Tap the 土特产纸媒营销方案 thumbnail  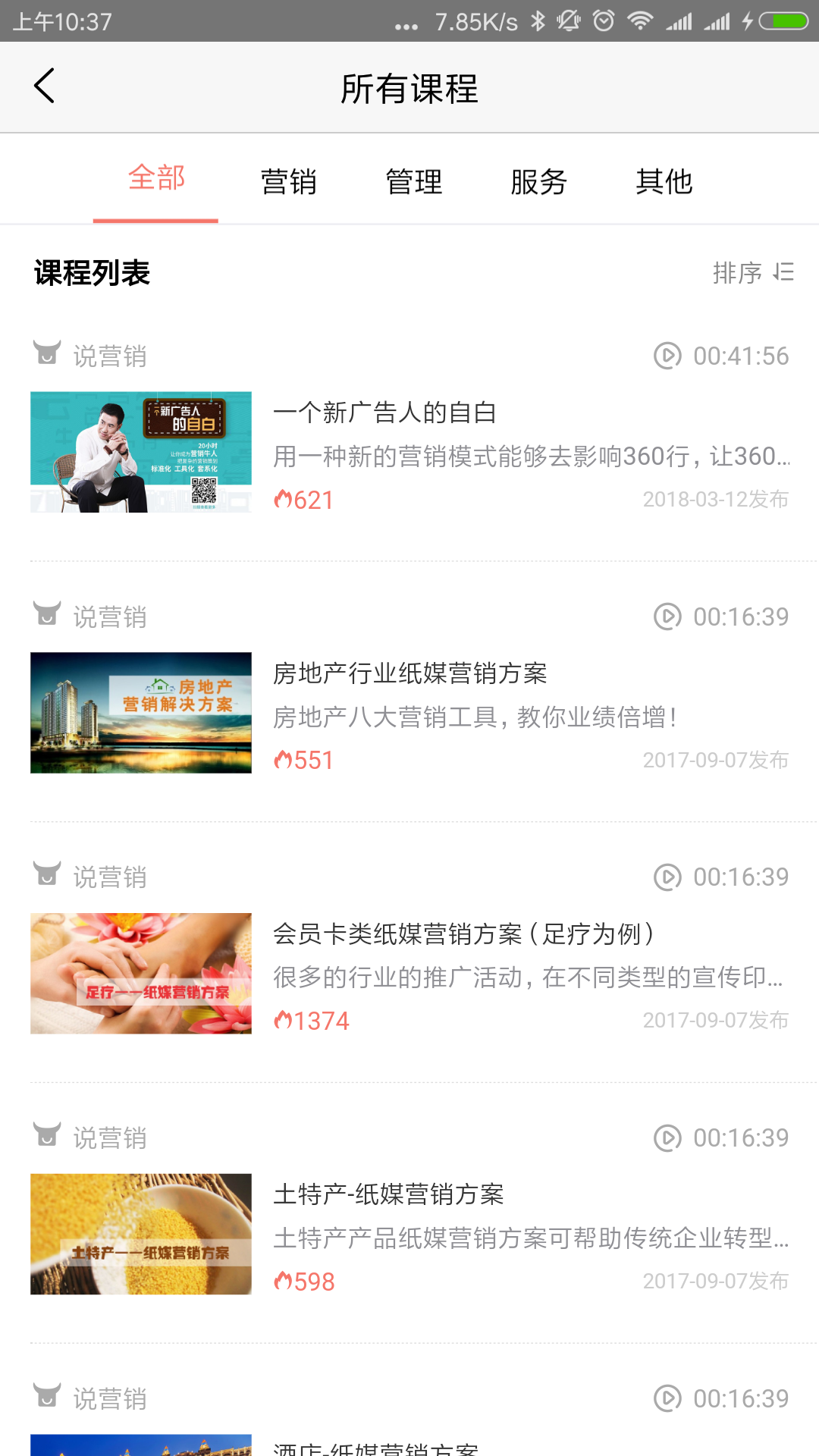tap(140, 1232)
